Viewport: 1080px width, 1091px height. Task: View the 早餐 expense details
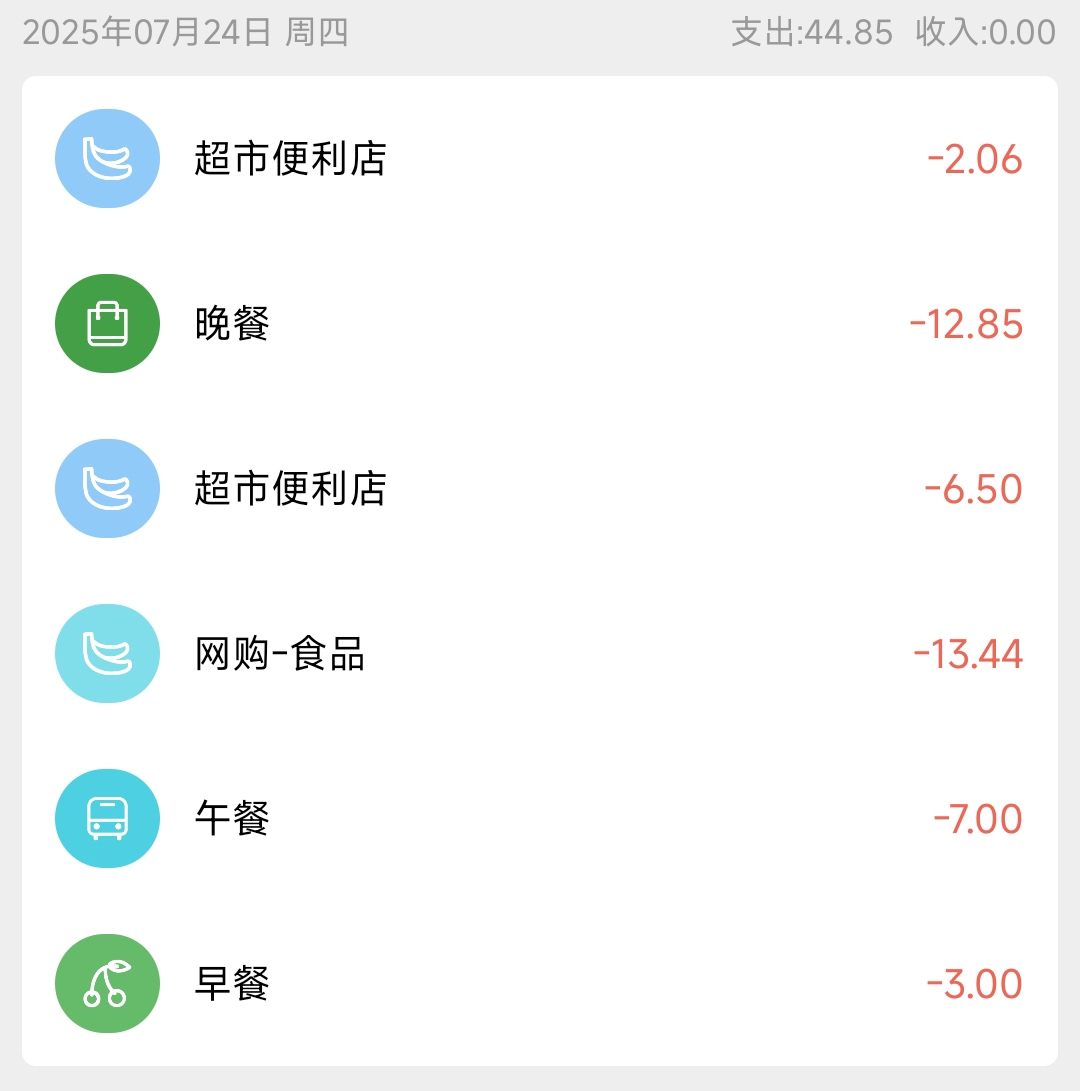pos(540,984)
